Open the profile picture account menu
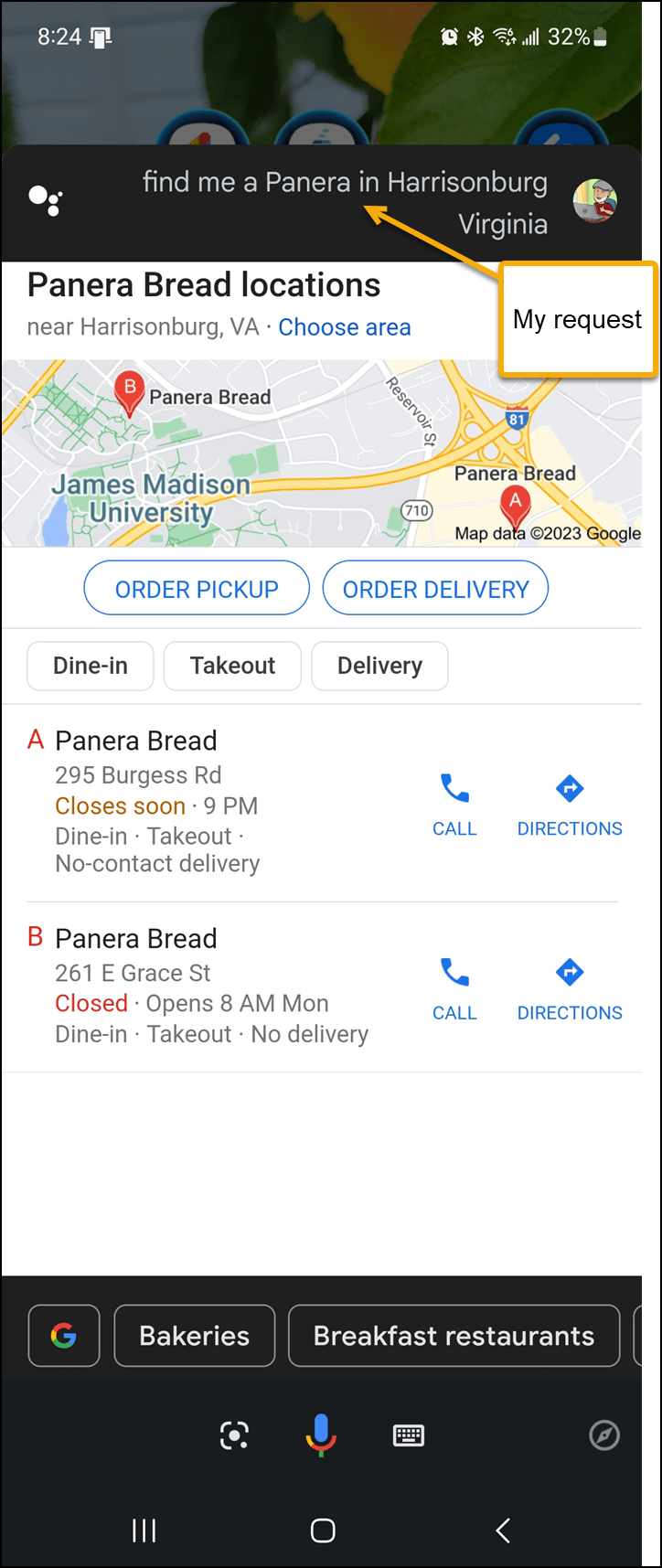 click(595, 201)
